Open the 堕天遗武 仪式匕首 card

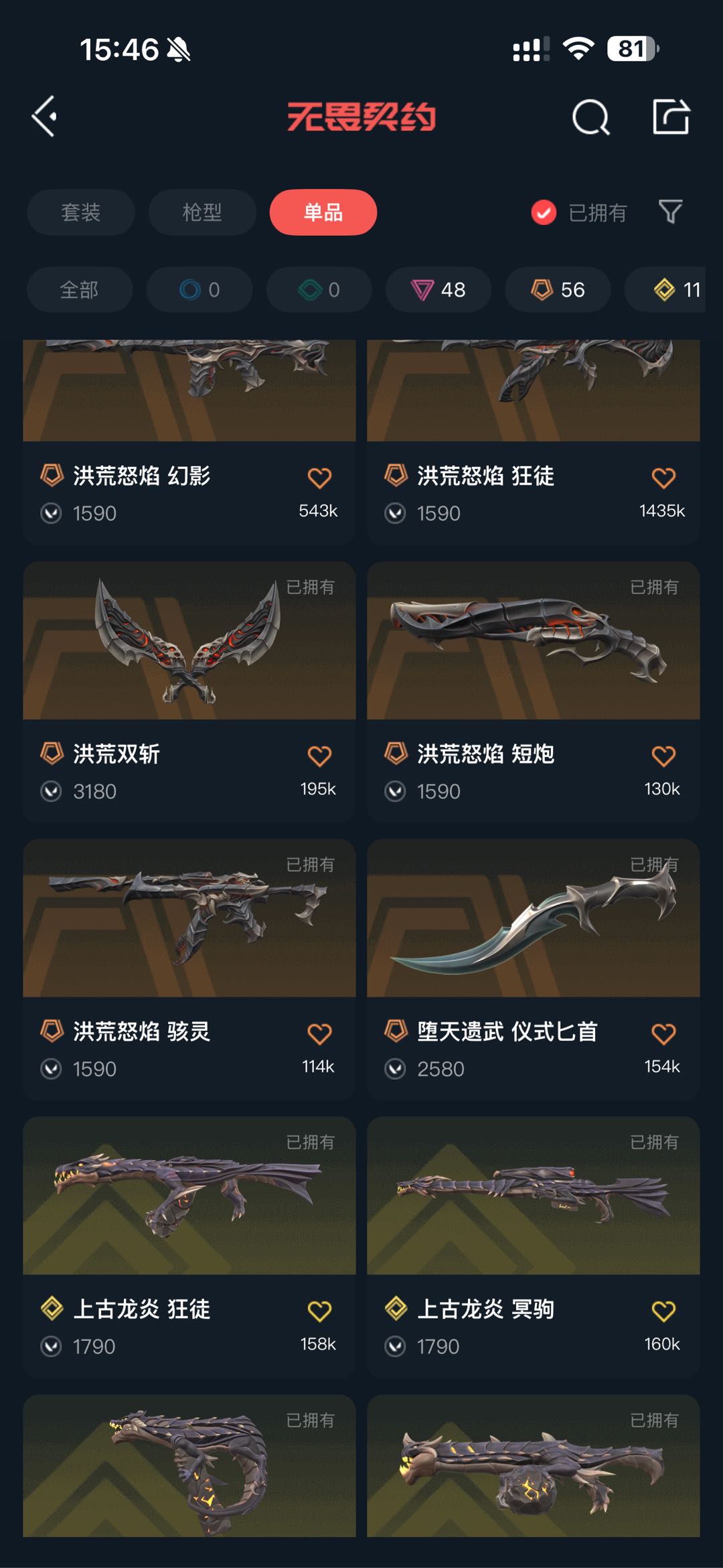533,968
